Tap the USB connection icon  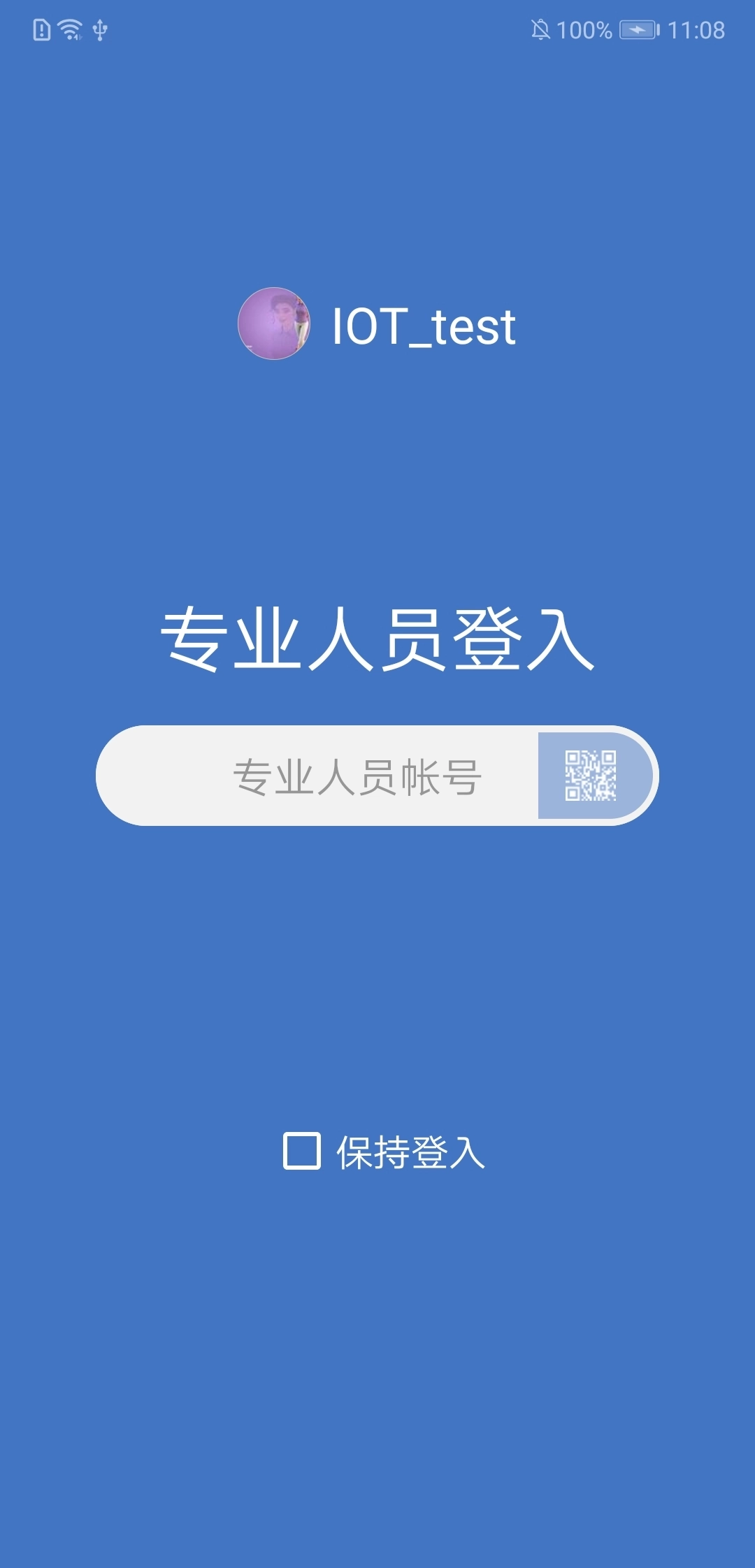[x=99, y=29]
